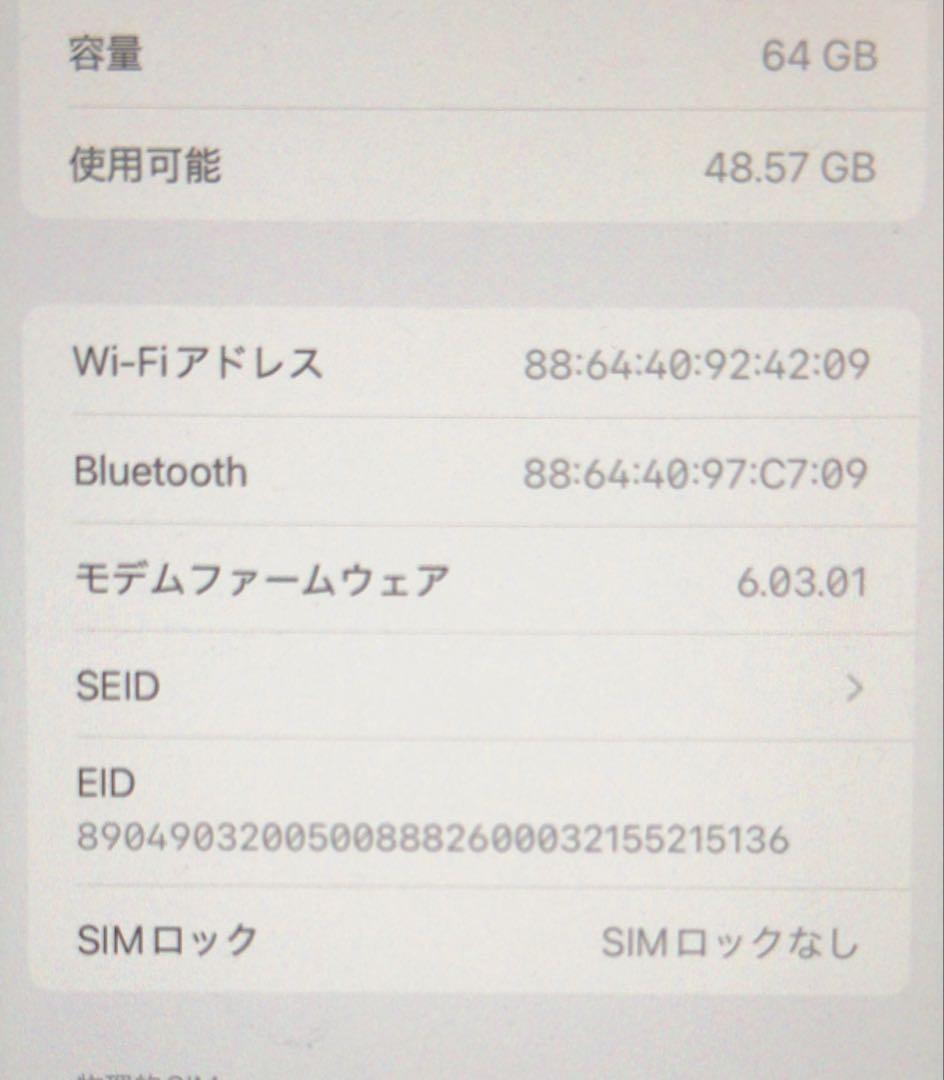Viewport: 944px width, 1080px height.
Task: Select the Bluetooth address row
Action: tap(470, 471)
